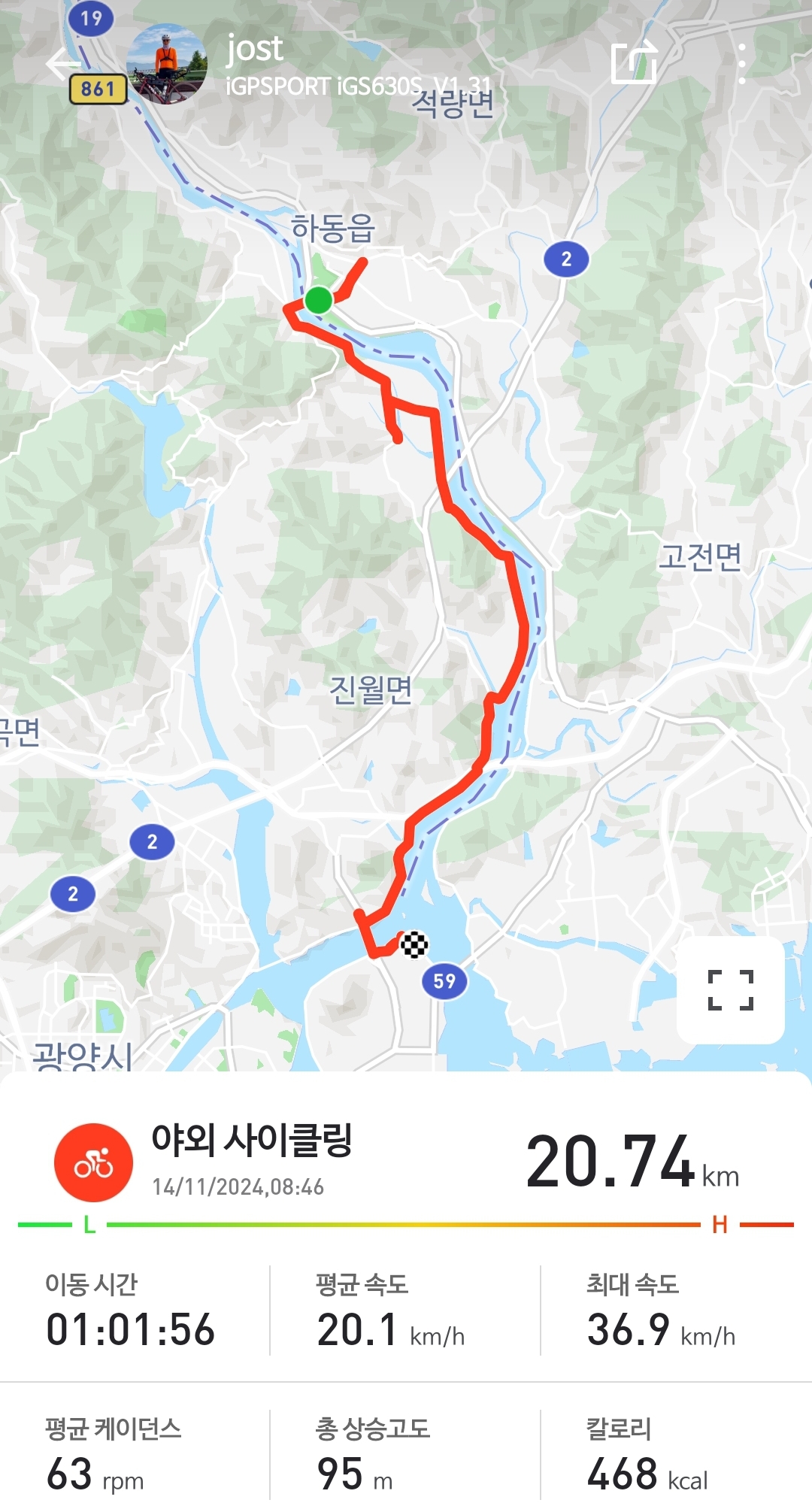This screenshot has width=812, height=1509.
Task: Go back using the top-left arrow
Action: tap(62, 65)
